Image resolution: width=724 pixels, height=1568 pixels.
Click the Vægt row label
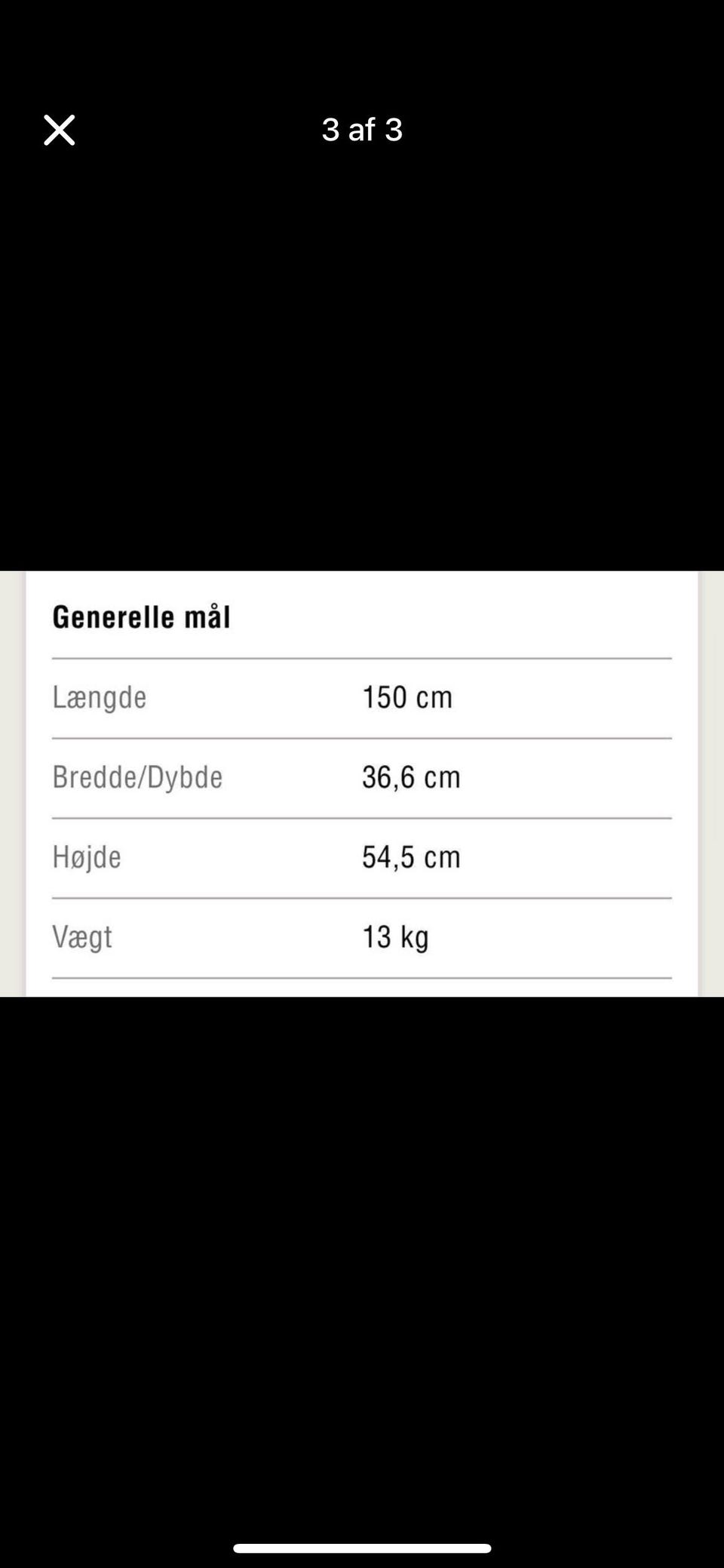point(83,937)
